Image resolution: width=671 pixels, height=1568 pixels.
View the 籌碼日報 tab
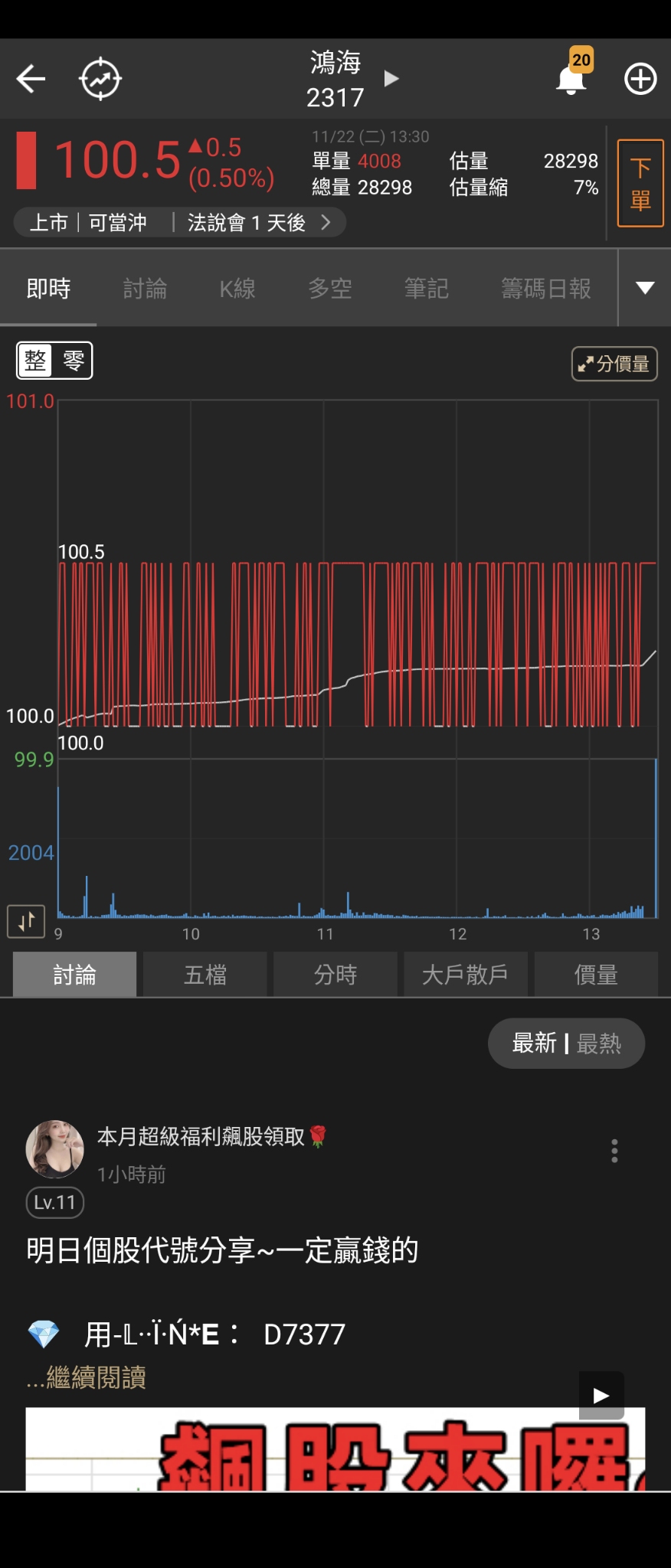[x=545, y=289]
